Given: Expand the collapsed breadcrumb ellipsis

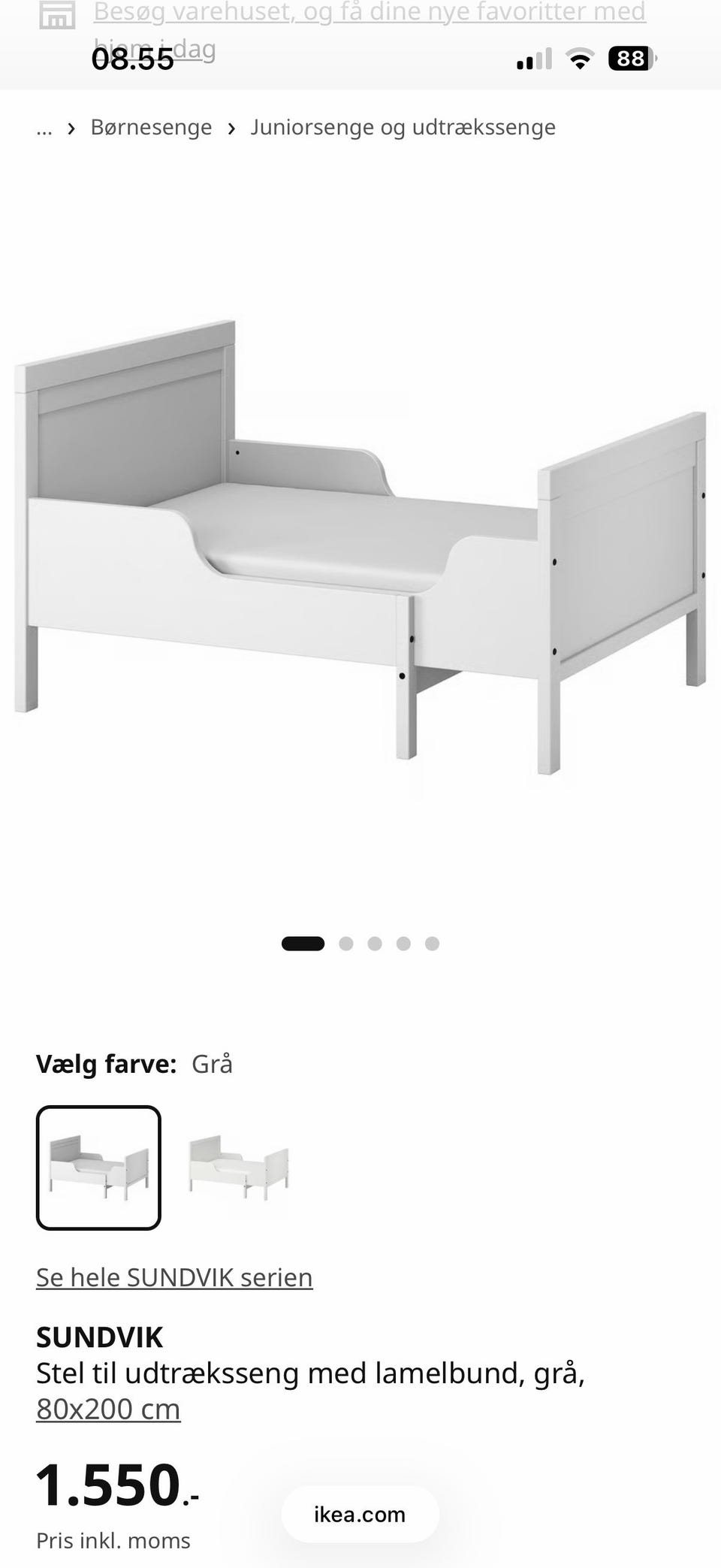Looking at the screenshot, I should [x=44, y=128].
